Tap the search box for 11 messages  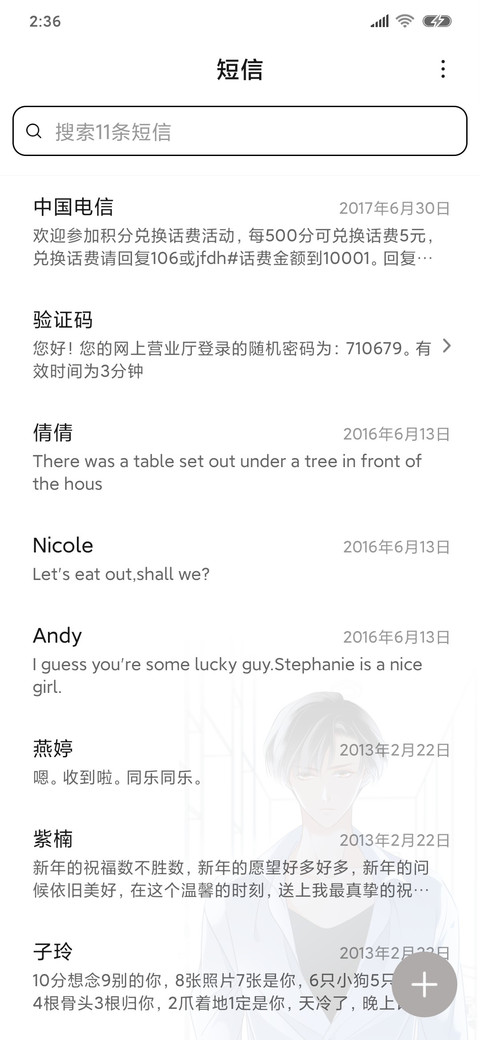[240, 131]
